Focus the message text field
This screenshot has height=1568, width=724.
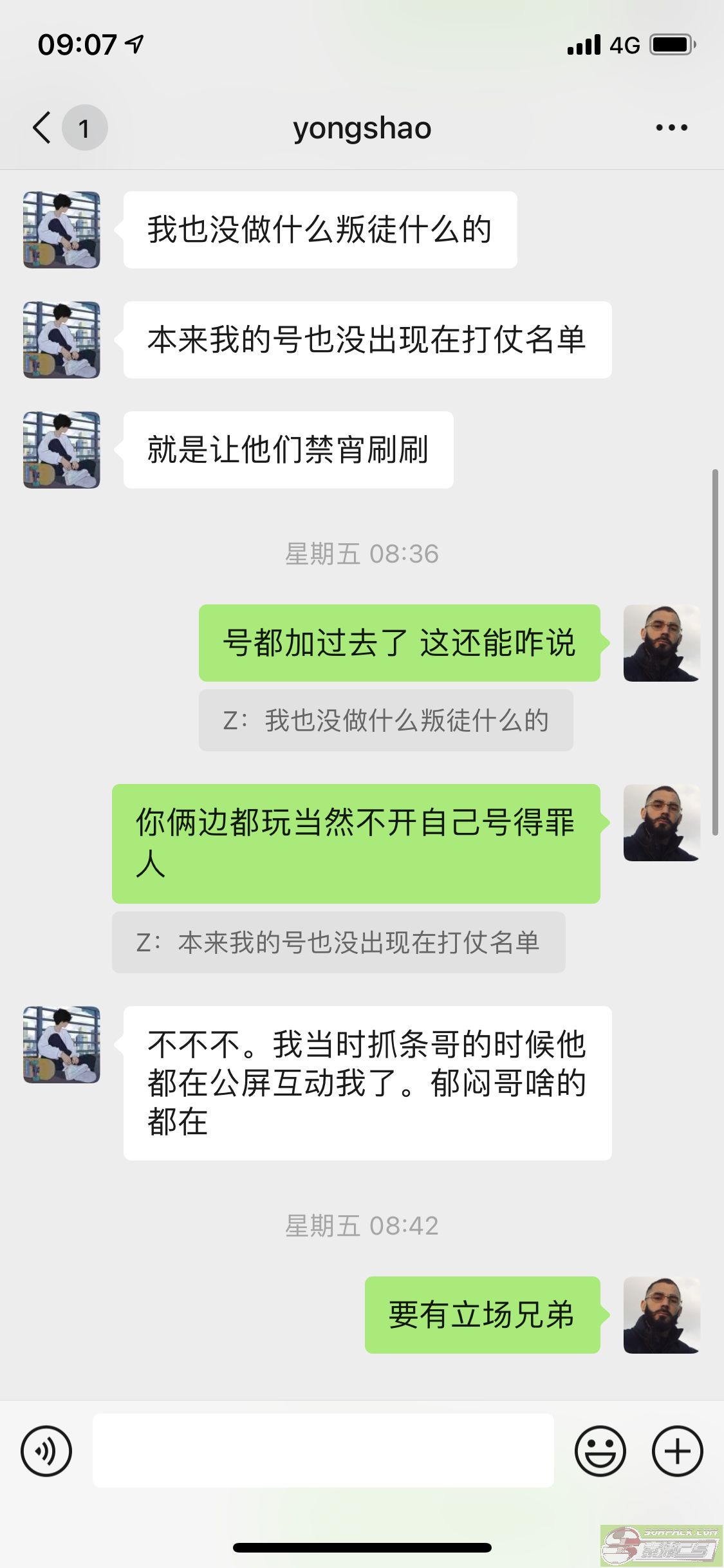pyautogui.click(x=323, y=1450)
